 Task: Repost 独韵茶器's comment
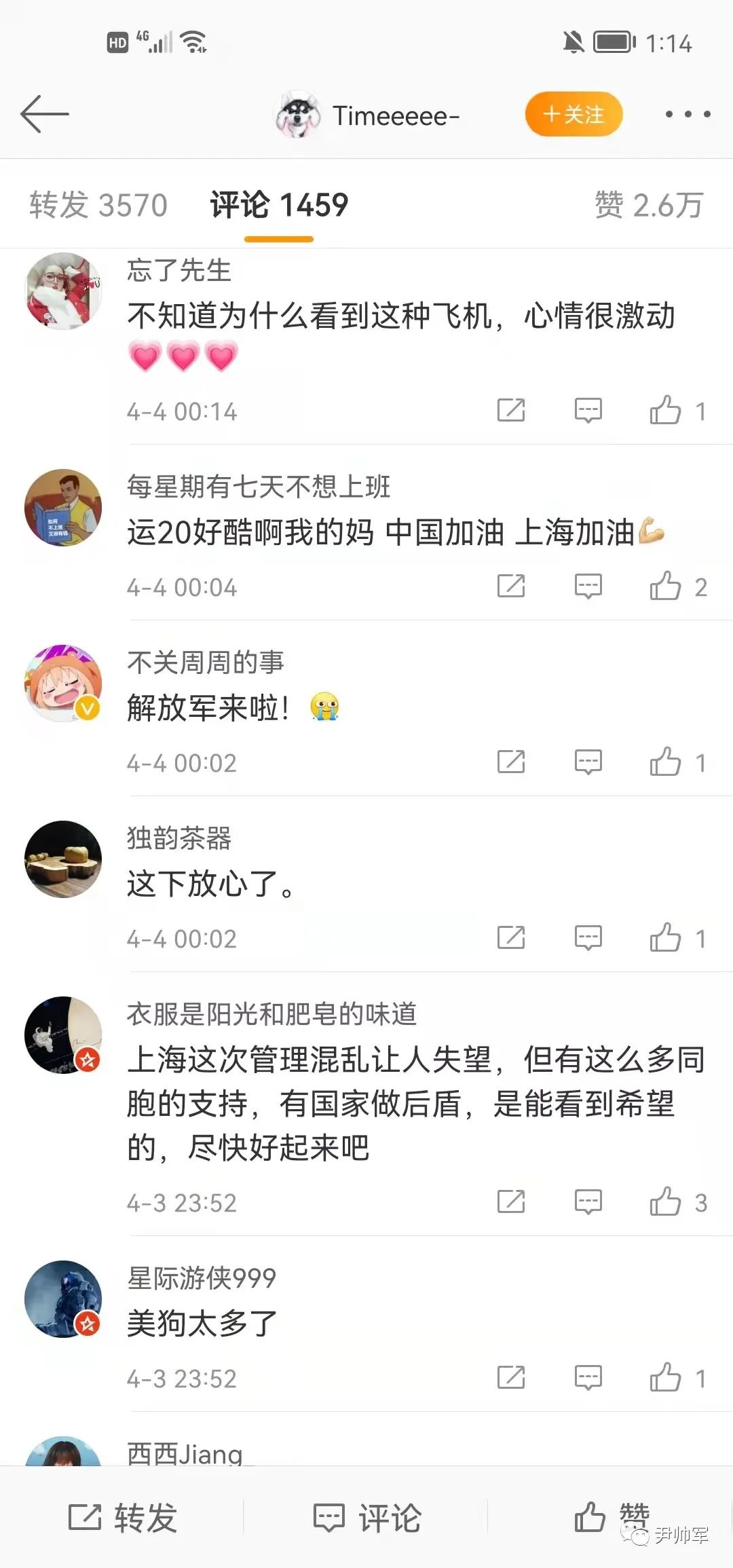pyautogui.click(x=511, y=938)
